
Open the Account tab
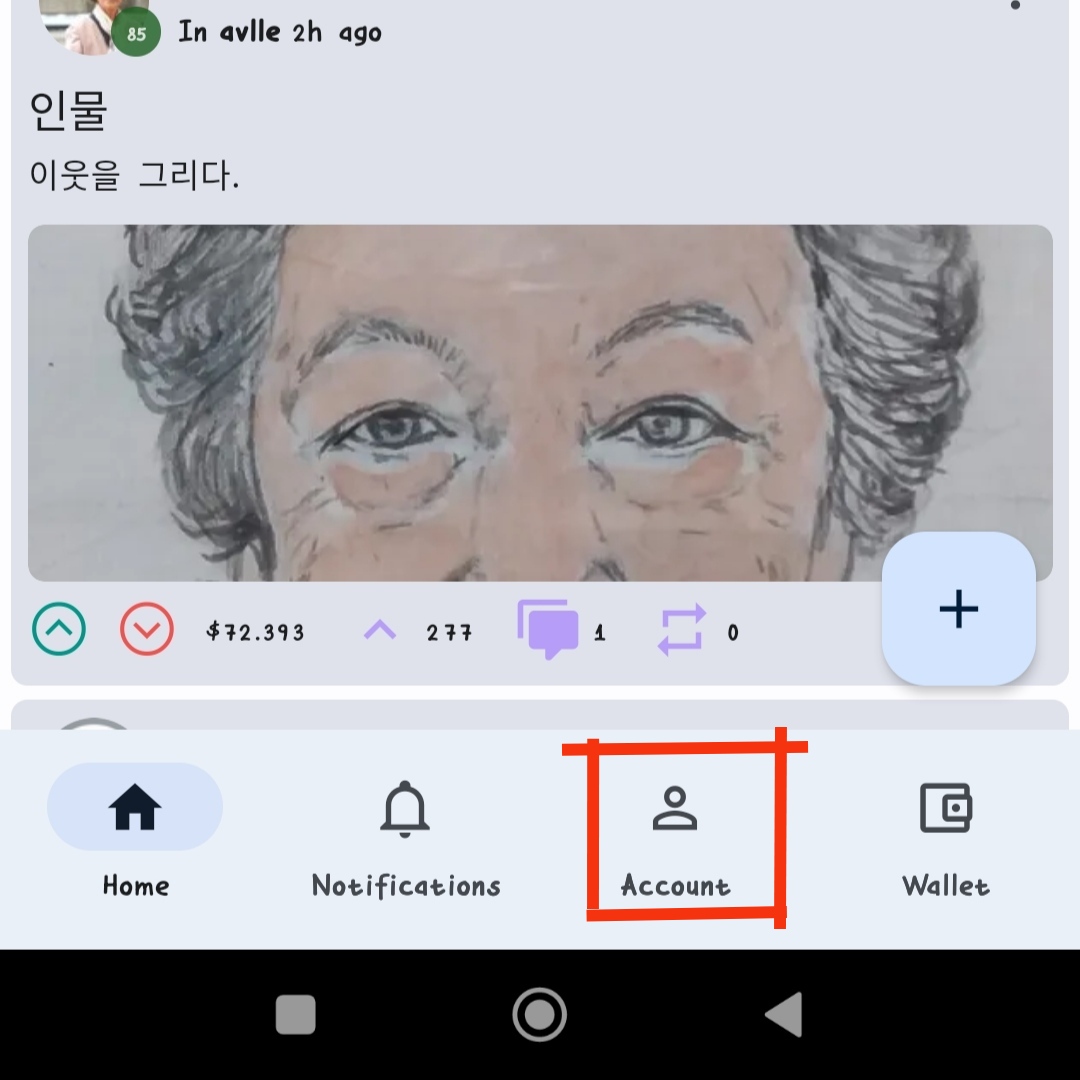click(x=675, y=830)
